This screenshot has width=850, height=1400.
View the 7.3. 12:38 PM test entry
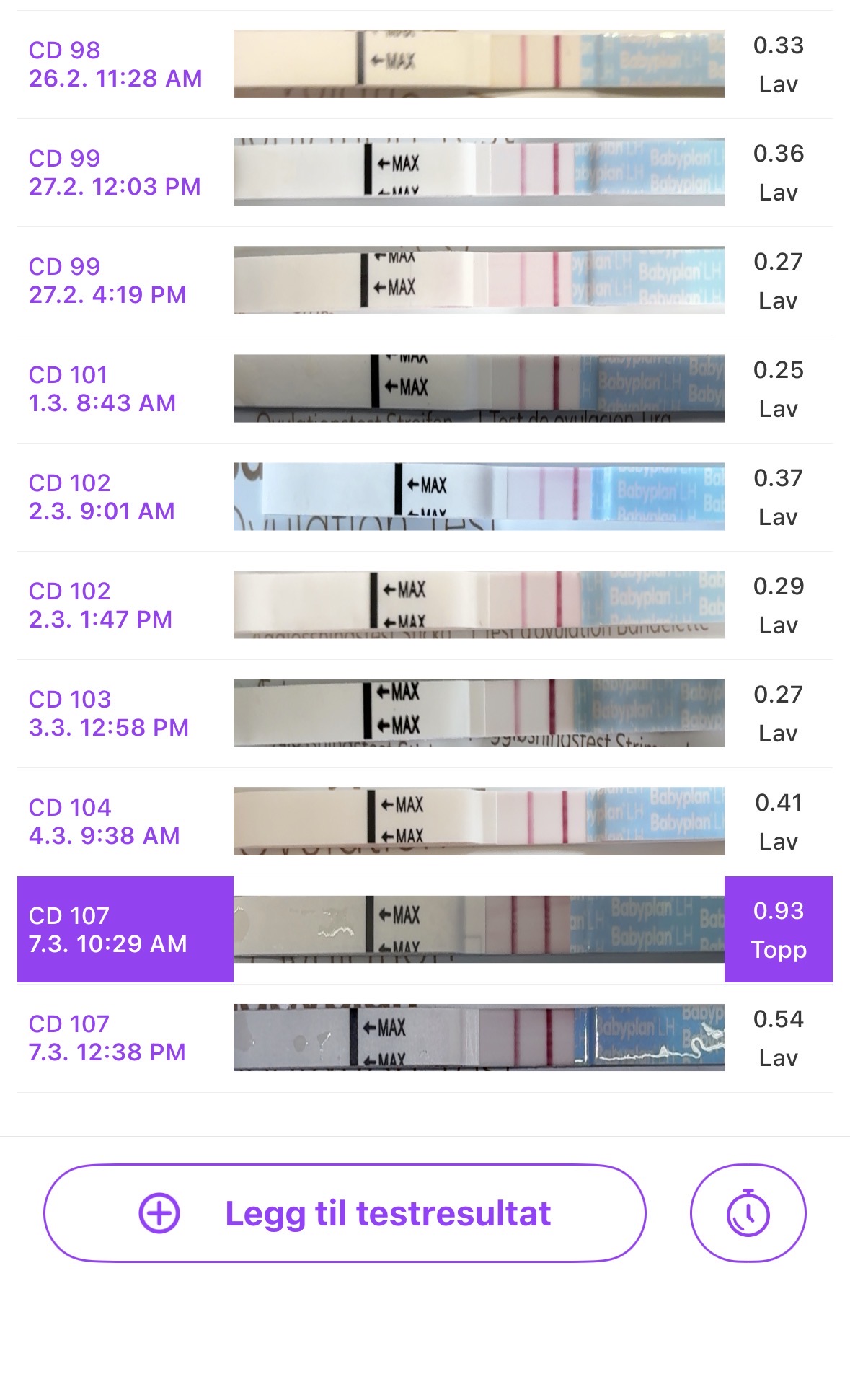(x=424, y=1038)
